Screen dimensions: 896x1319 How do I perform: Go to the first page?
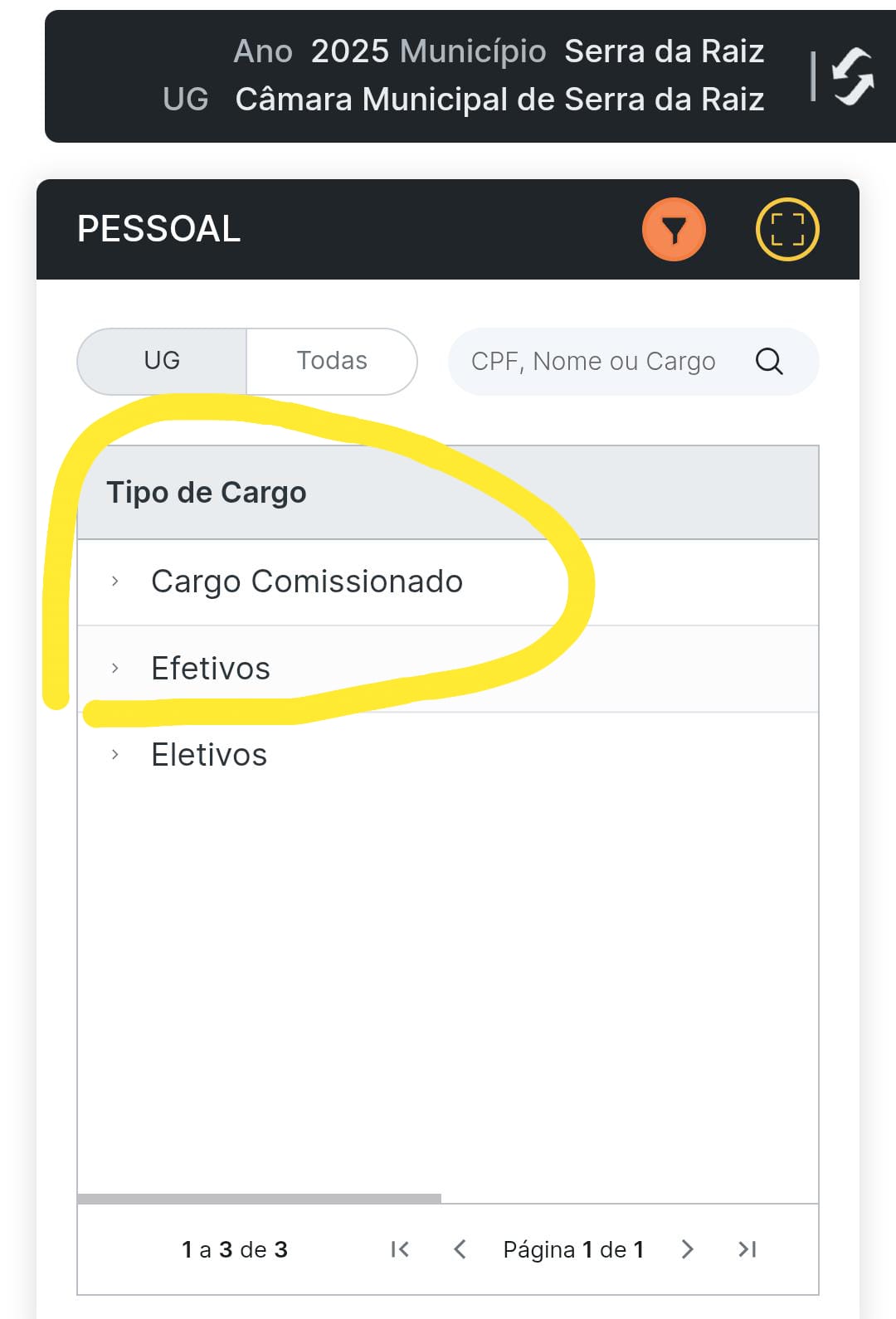click(x=400, y=1249)
